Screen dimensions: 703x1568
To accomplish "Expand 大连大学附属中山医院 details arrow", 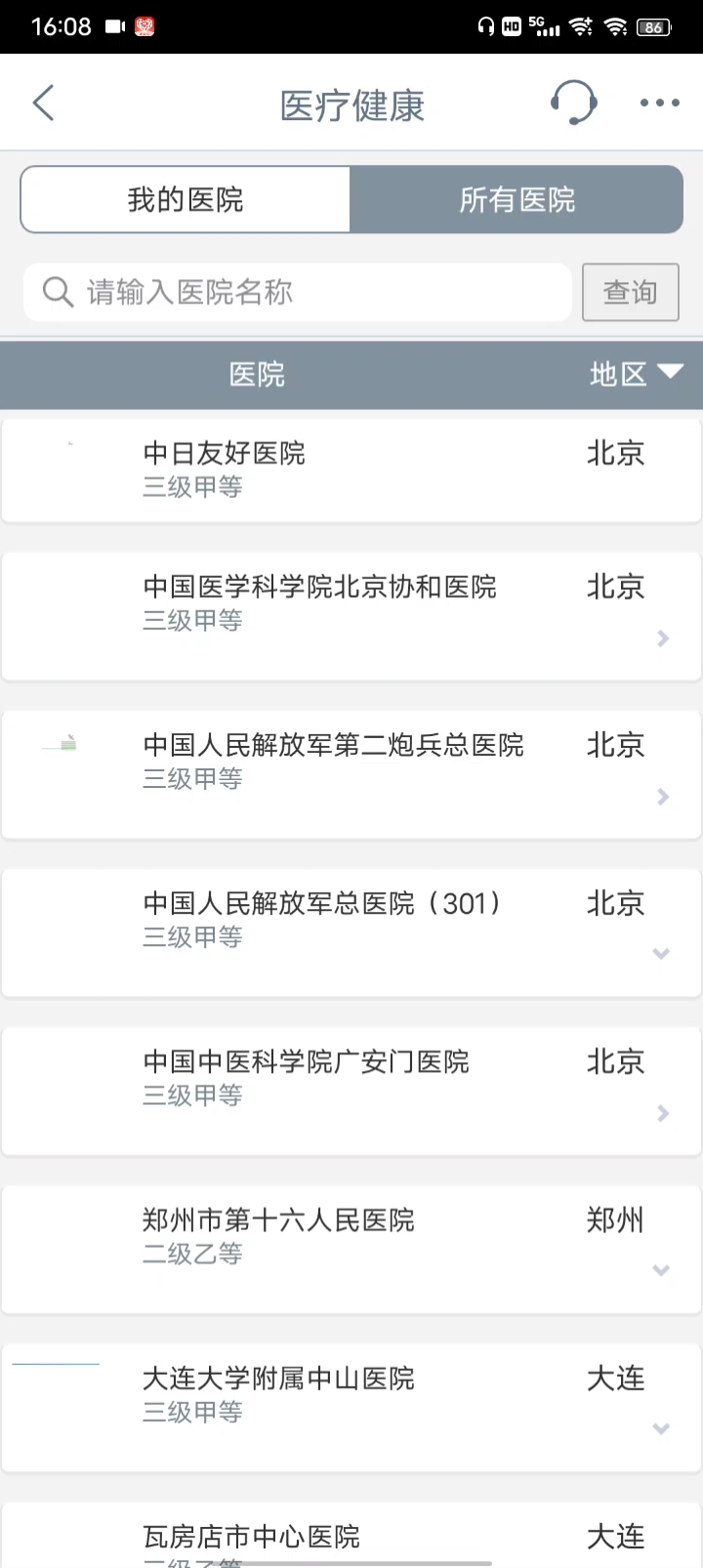I will coord(661,1427).
